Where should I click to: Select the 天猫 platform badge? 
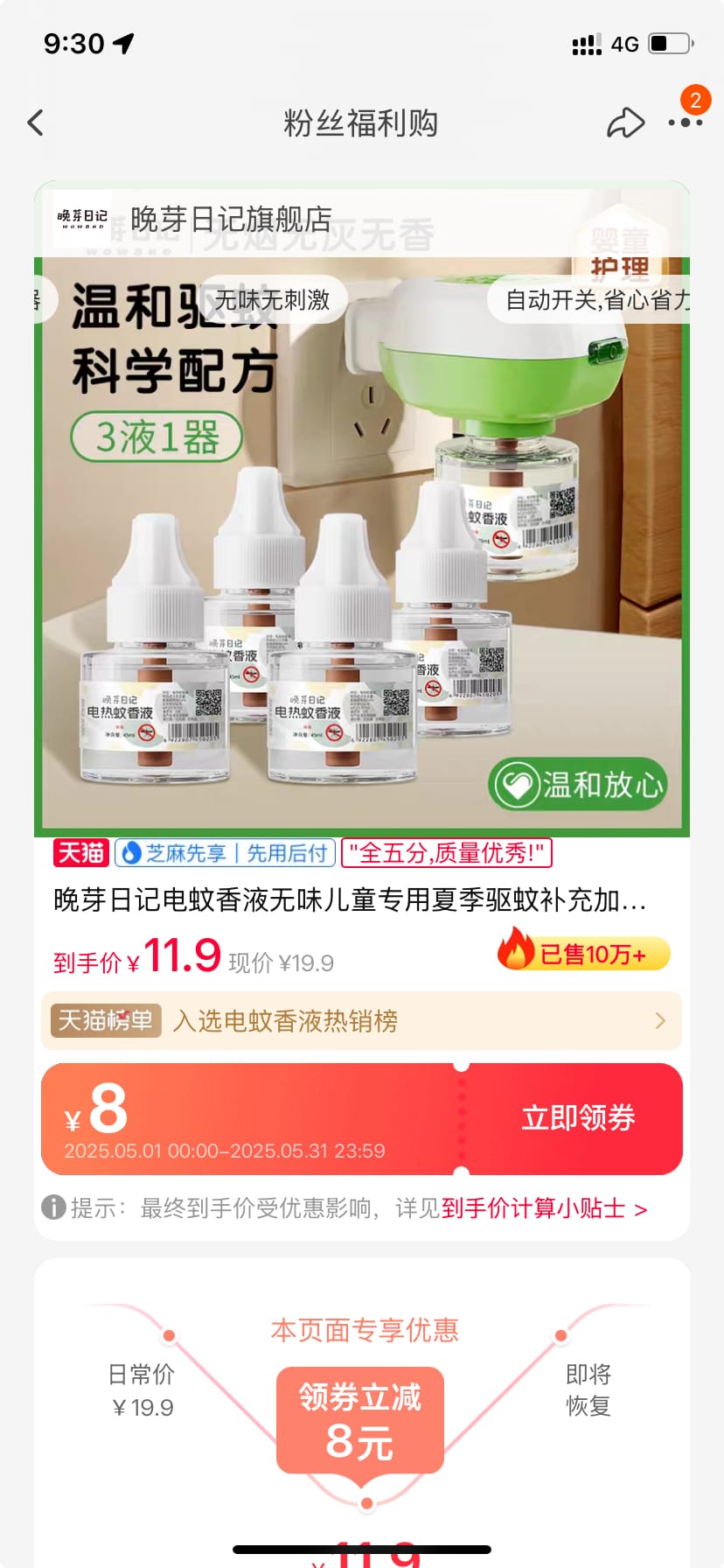click(x=81, y=852)
